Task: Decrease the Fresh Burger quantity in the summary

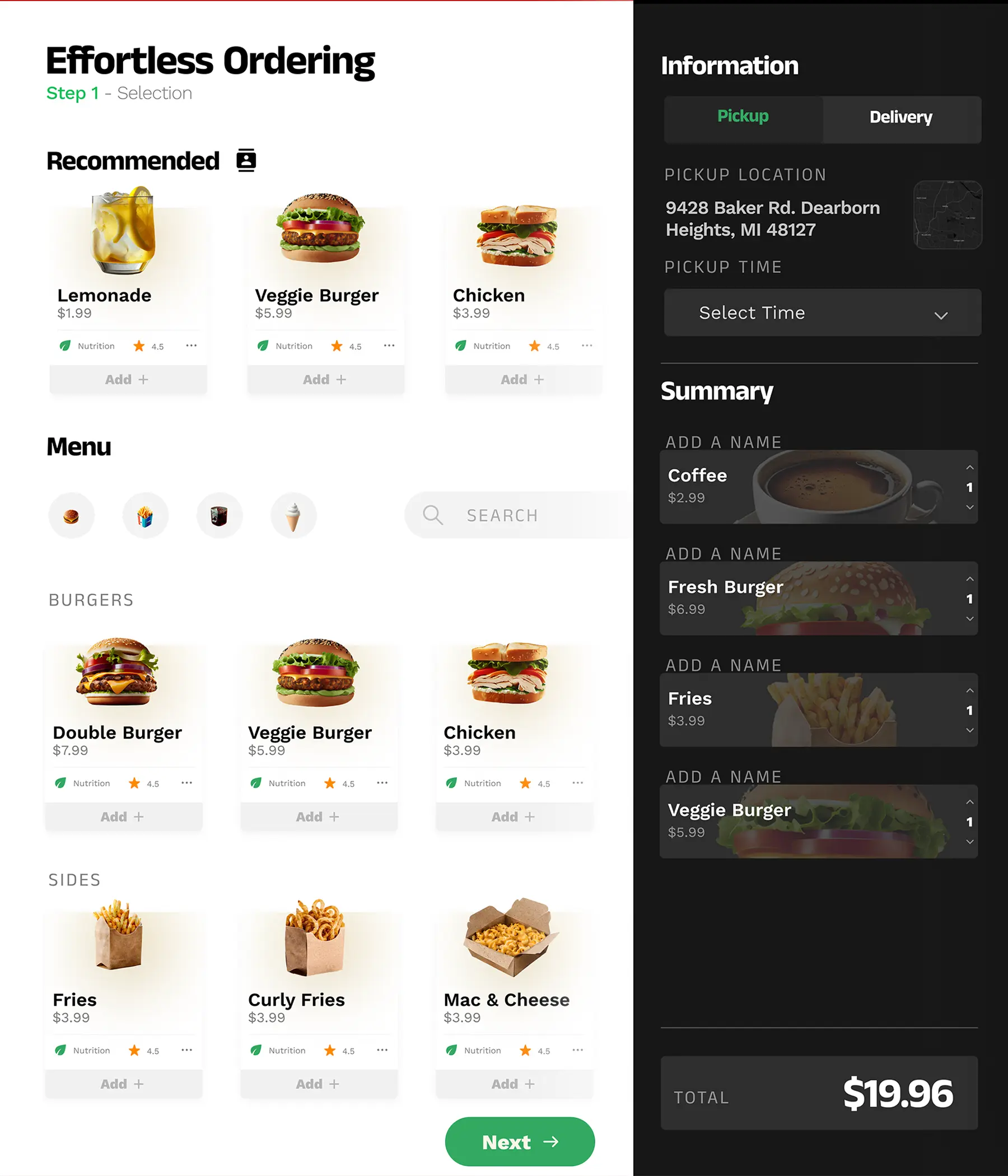Action: pyautogui.click(x=969, y=619)
